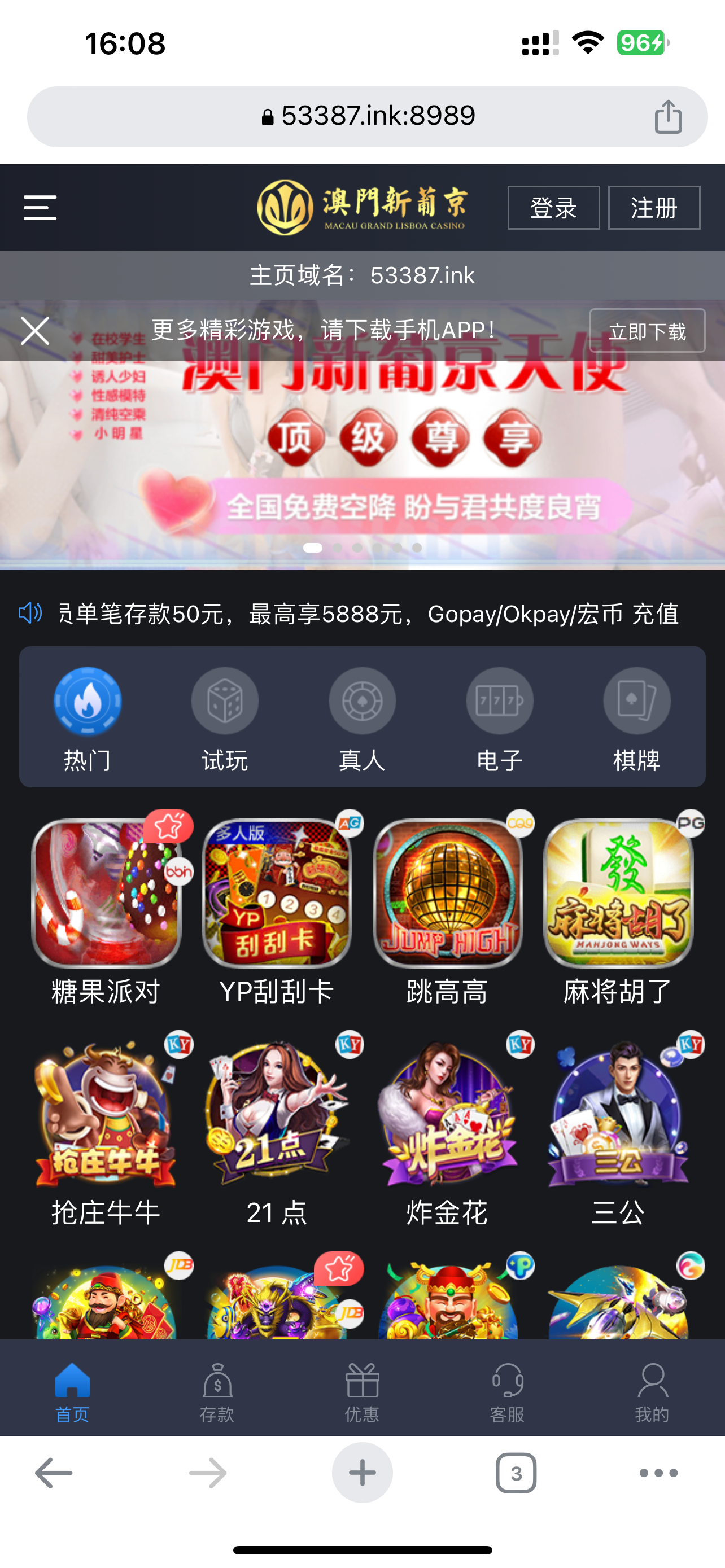Open the 注册 registration button

654,208
